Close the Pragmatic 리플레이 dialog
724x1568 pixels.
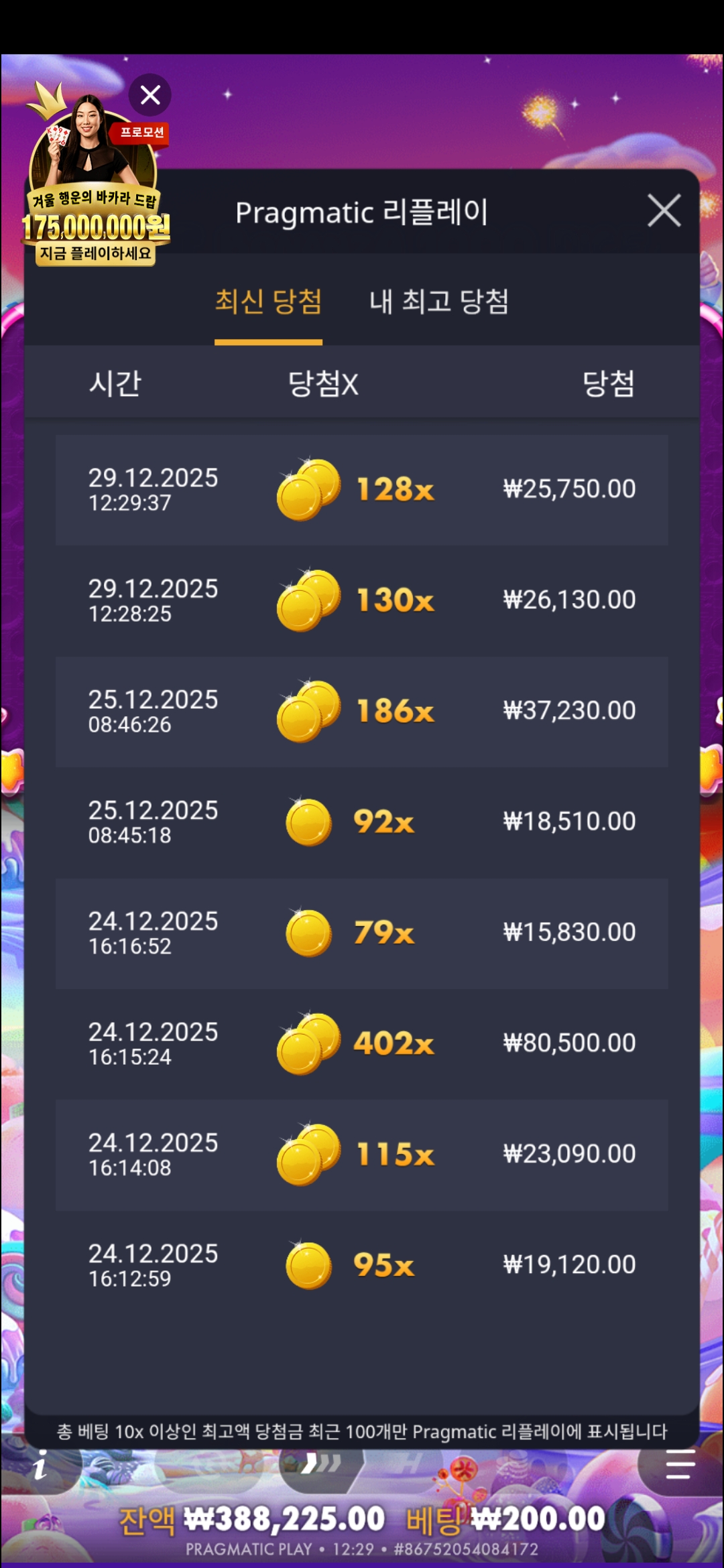pyautogui.click(x=664, y=211)
